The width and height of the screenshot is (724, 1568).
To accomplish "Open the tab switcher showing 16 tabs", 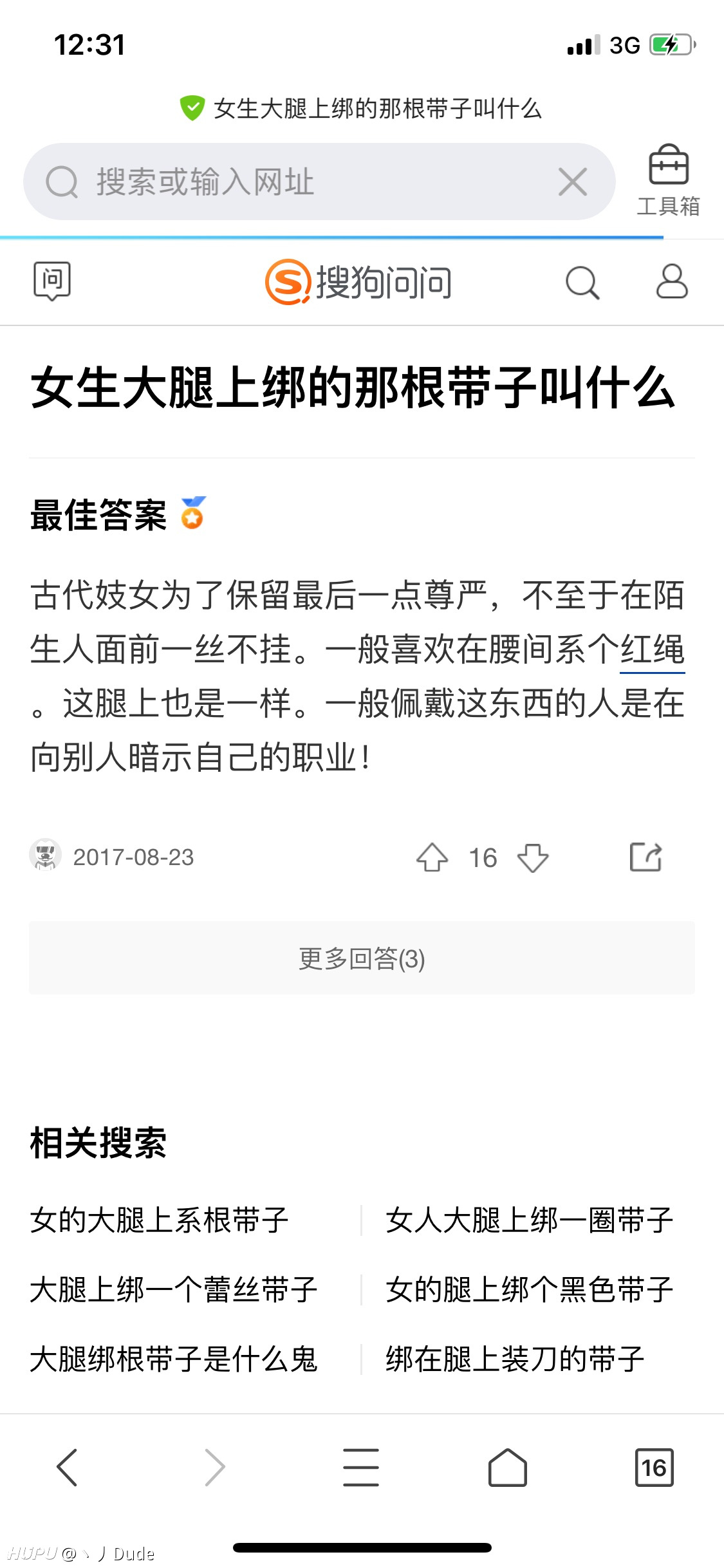I will (x=654, y=1468).
